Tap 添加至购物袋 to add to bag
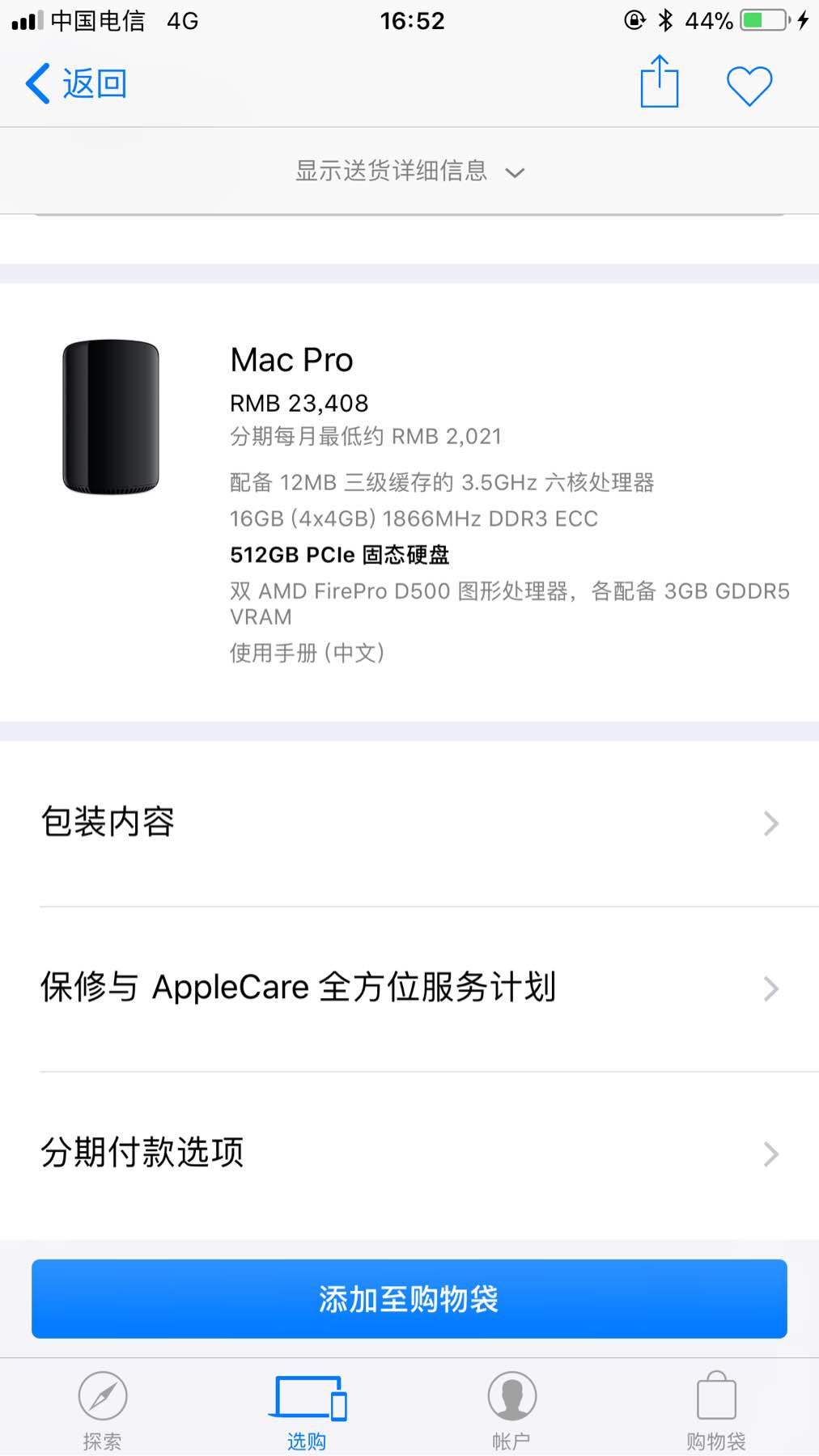819x1456 pixels. point(409,1298)
